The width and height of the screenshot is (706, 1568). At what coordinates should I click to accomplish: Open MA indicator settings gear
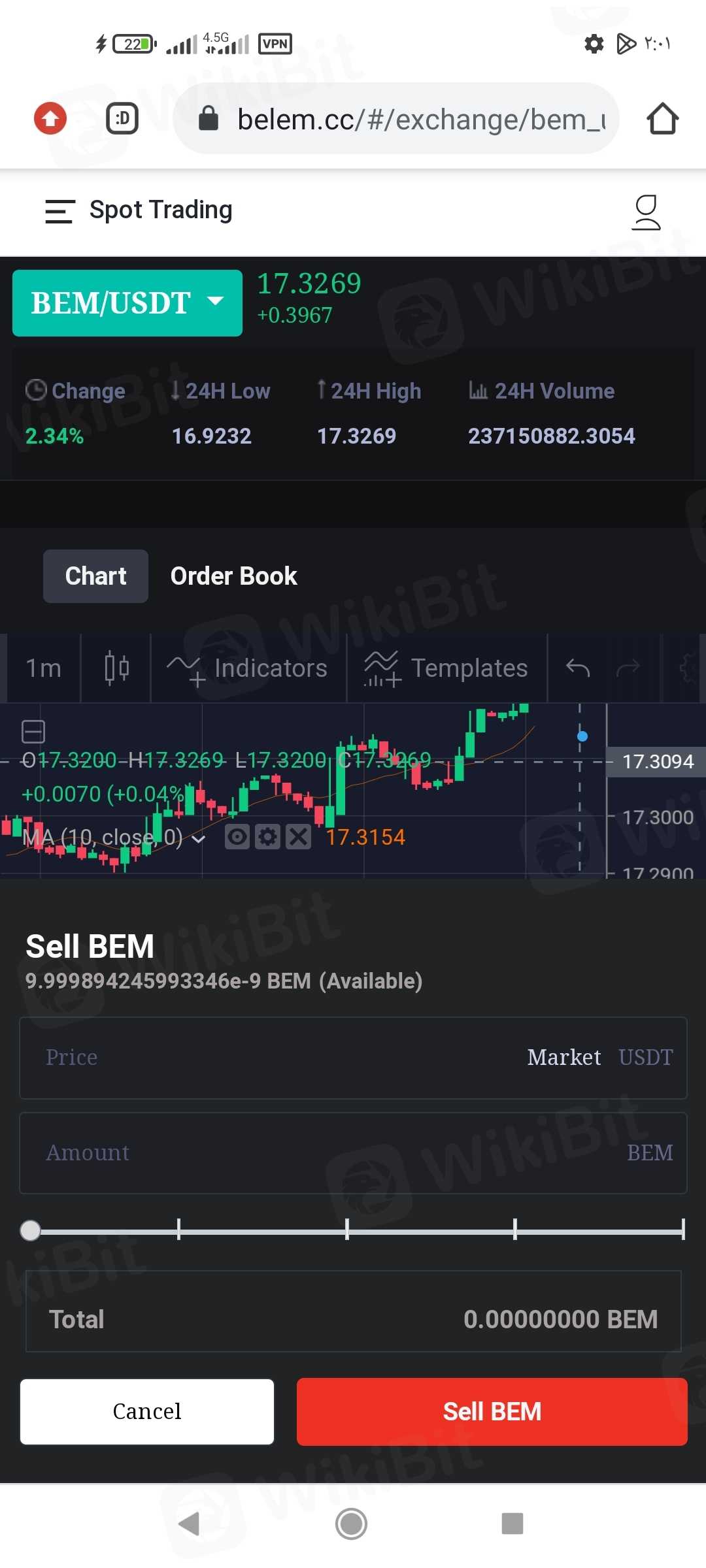(267, 837)
